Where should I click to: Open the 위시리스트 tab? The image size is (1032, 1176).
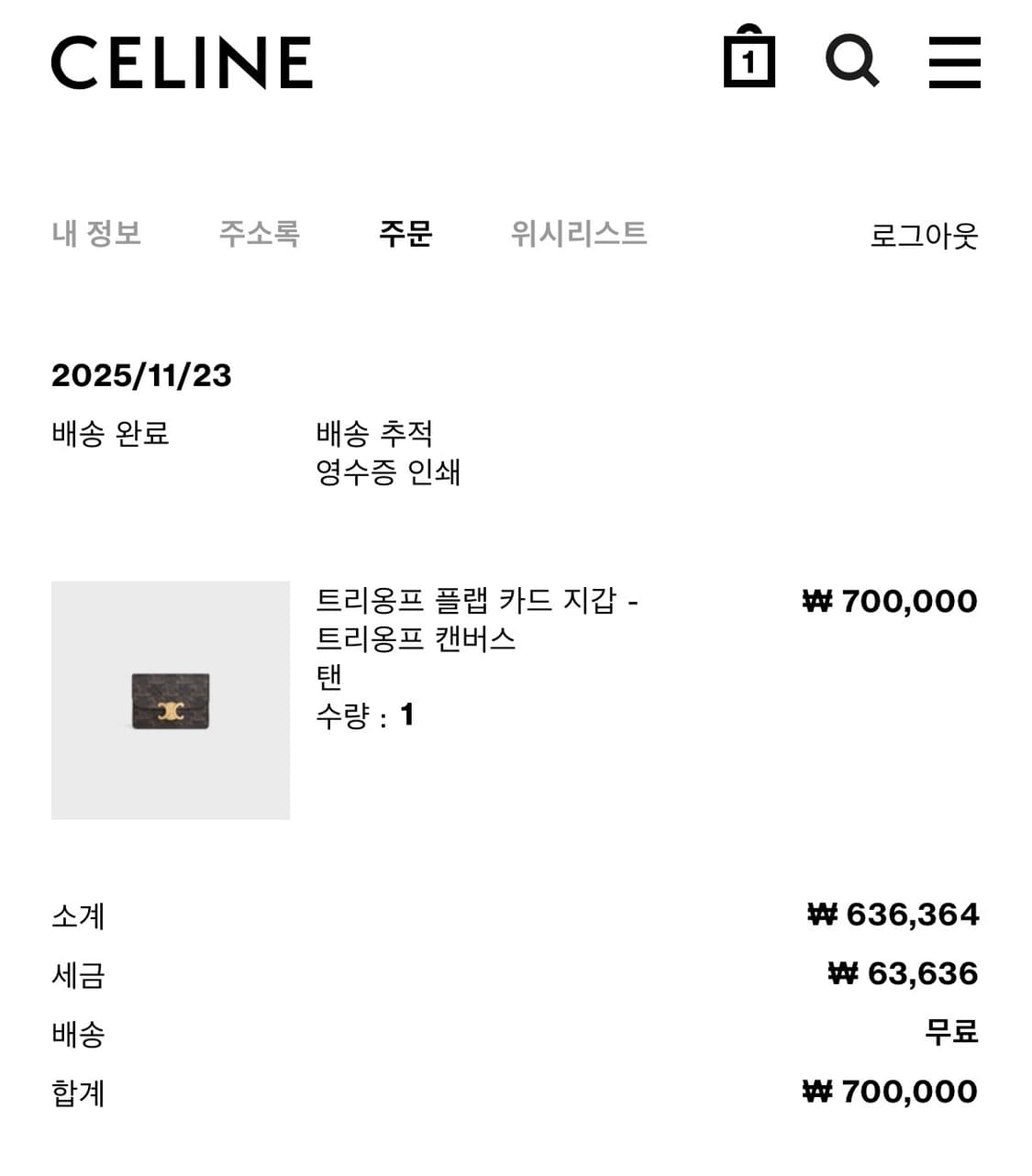[x=580, y=234]
